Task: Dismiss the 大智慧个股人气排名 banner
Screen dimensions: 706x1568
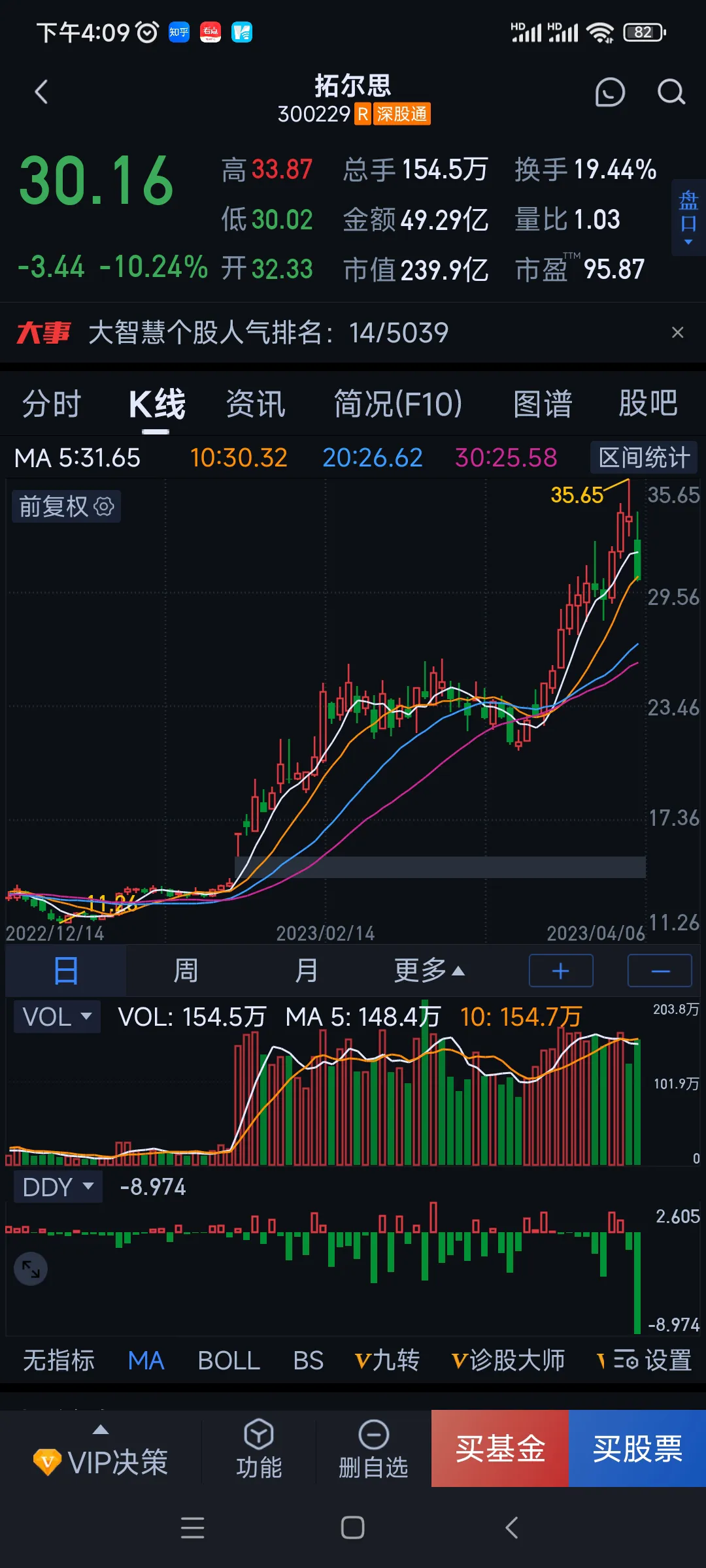Action: tap(678, 333)
